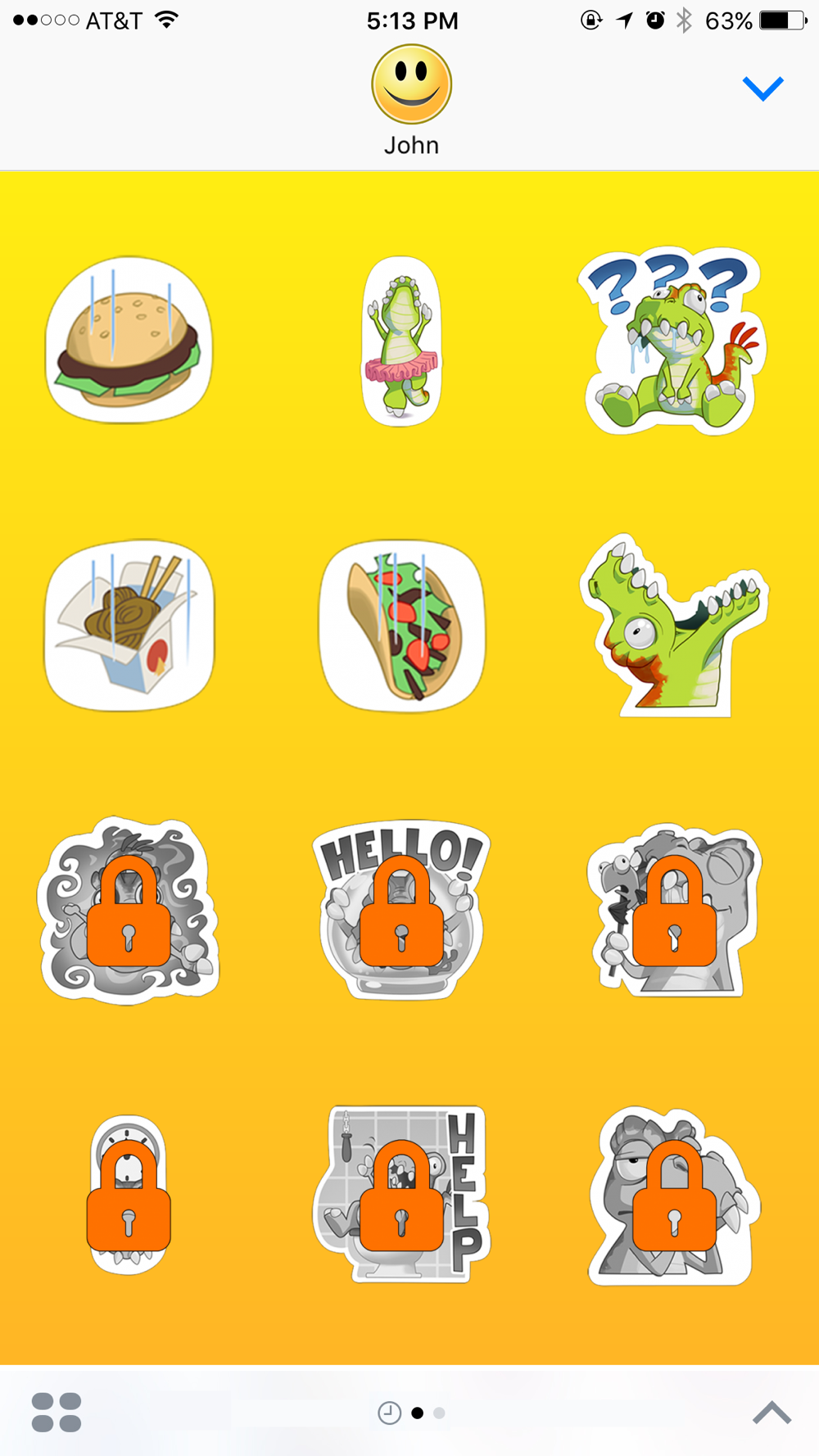Screen dimensions: 819x1456
Task: Open the iMessage app drawer grid
Action: [57, 1413]
